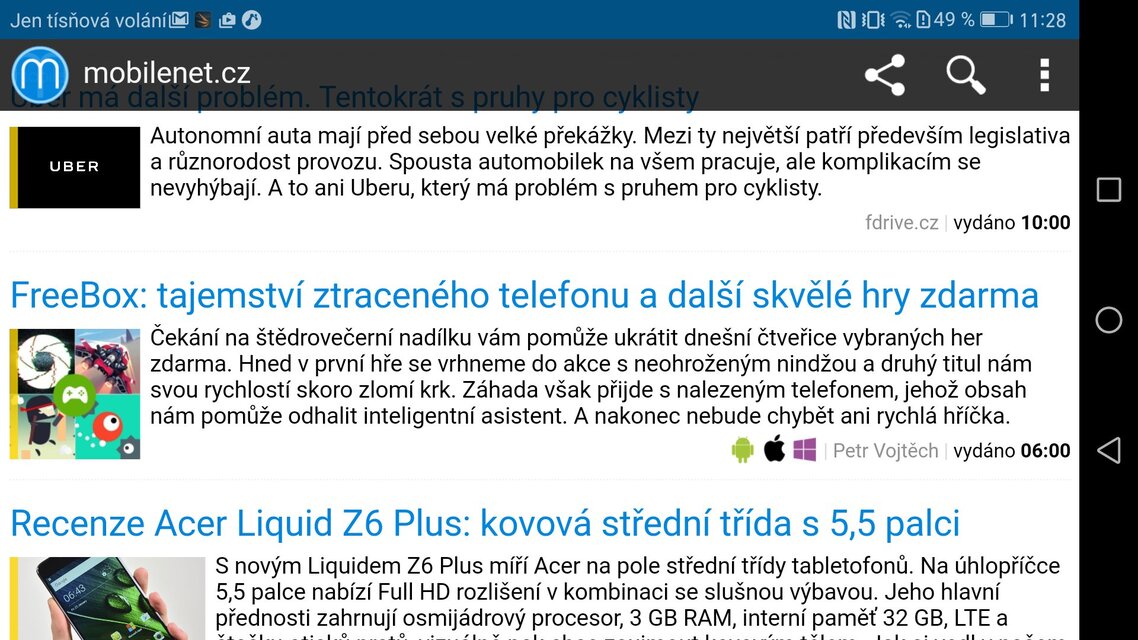1138x640 pixels.
Task: Tap the mobilenet.cz logo button
Action: point(40,75)
